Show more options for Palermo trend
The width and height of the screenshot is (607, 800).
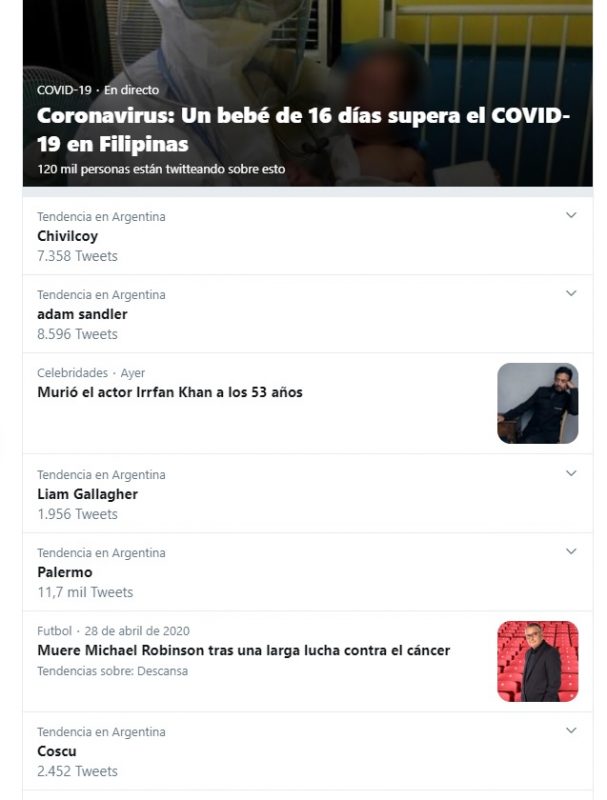coord(571,551)
